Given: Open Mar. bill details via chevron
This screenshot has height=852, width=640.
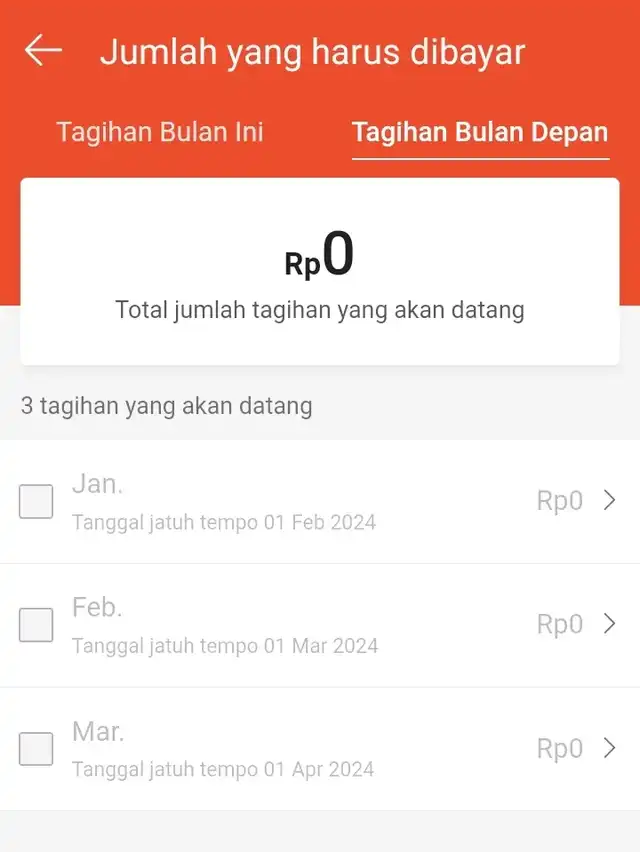Looking at the screenshot, I should [609, 748].
